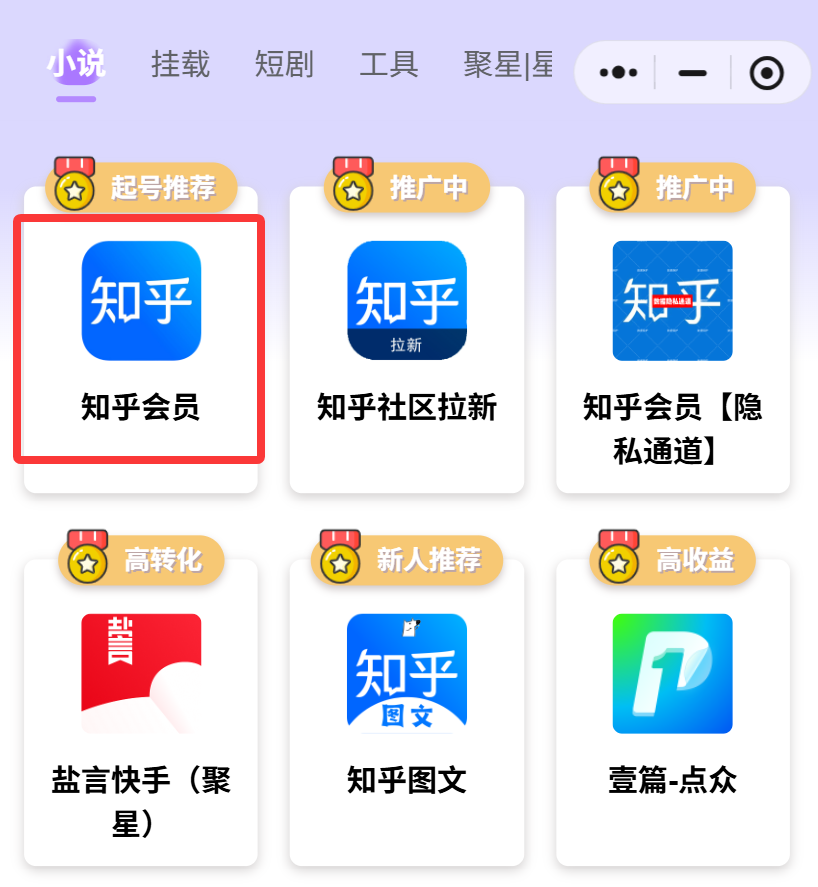The image size is (818, 887).
Task: Click the circular target capsule icon
Action: click(765, 72)
